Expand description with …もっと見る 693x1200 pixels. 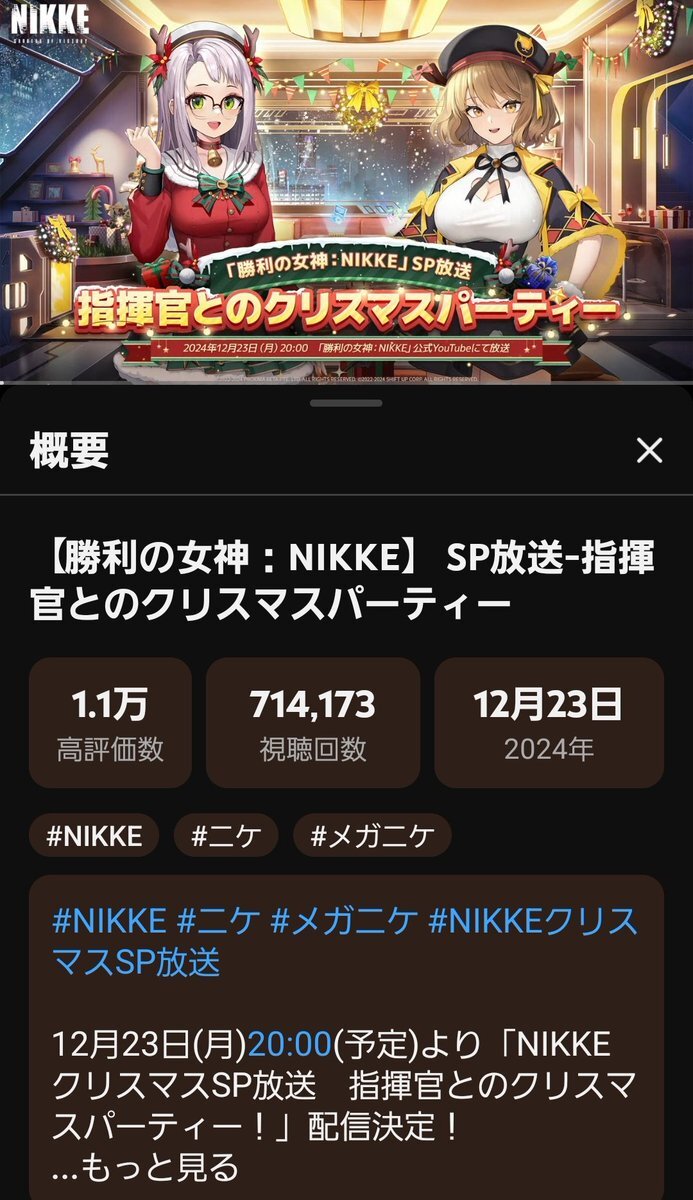coord(146,1166)
